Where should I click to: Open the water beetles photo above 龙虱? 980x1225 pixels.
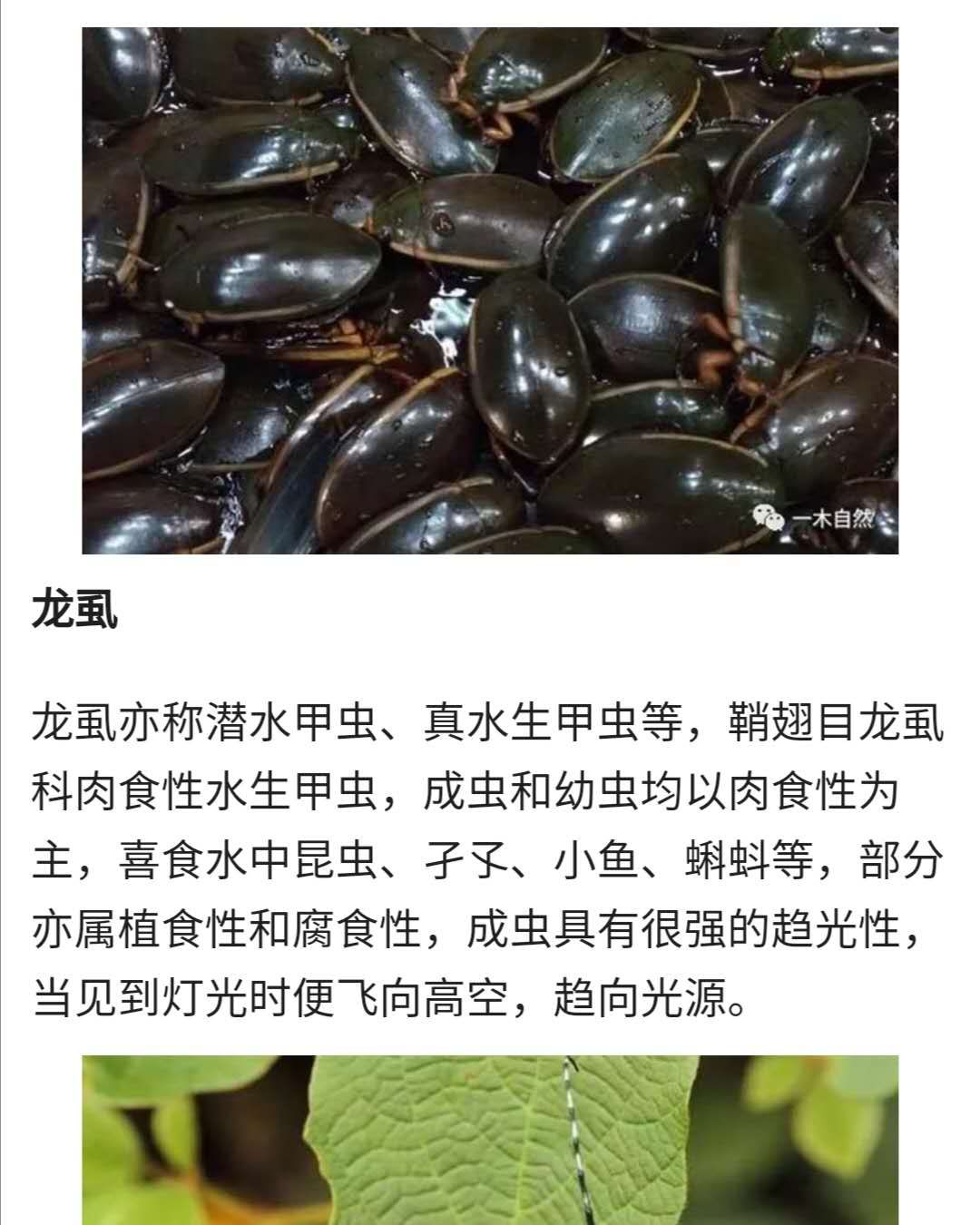(x=490, y=290)
